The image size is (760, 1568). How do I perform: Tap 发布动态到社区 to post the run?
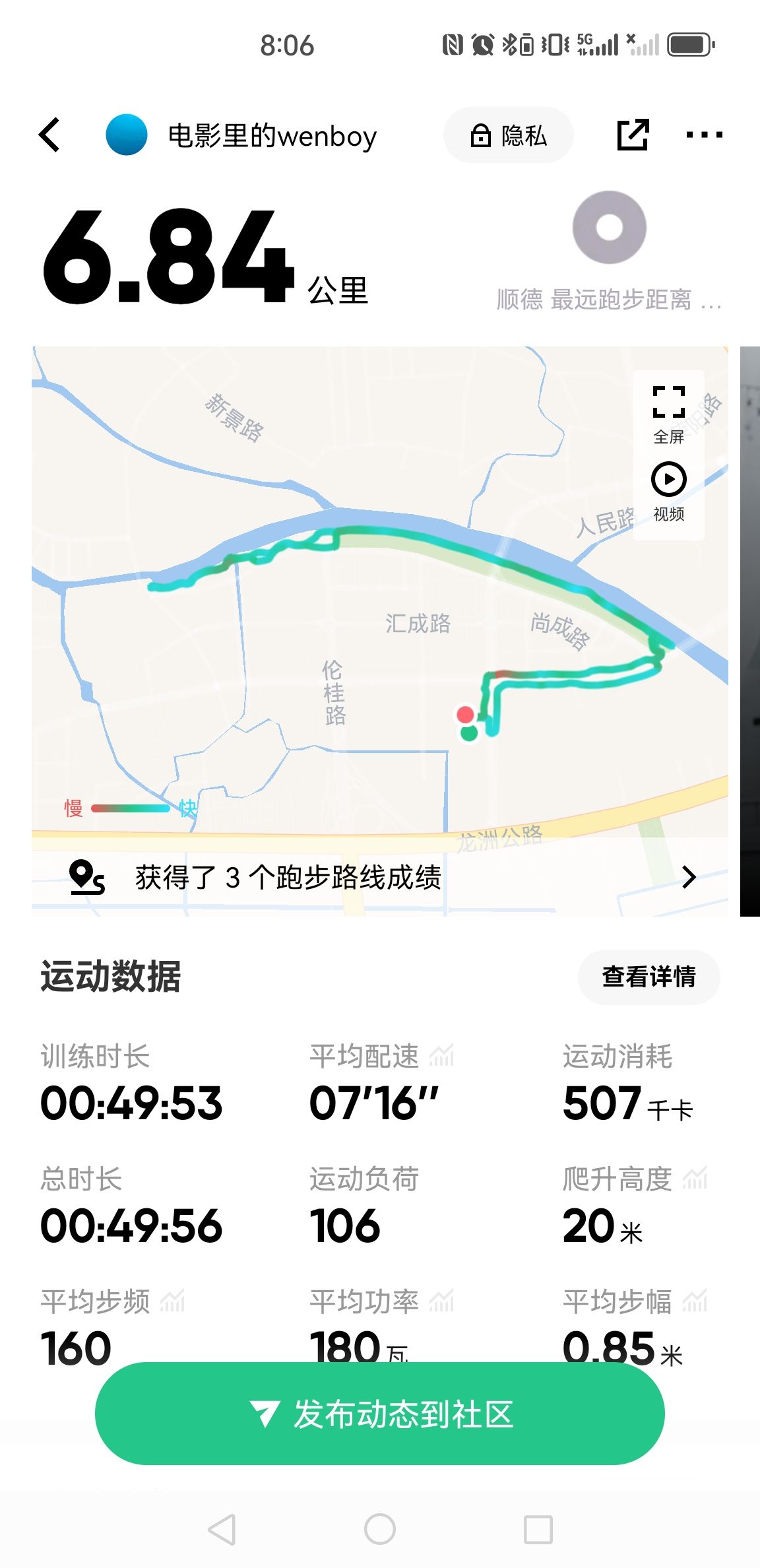coord(380,1414)
